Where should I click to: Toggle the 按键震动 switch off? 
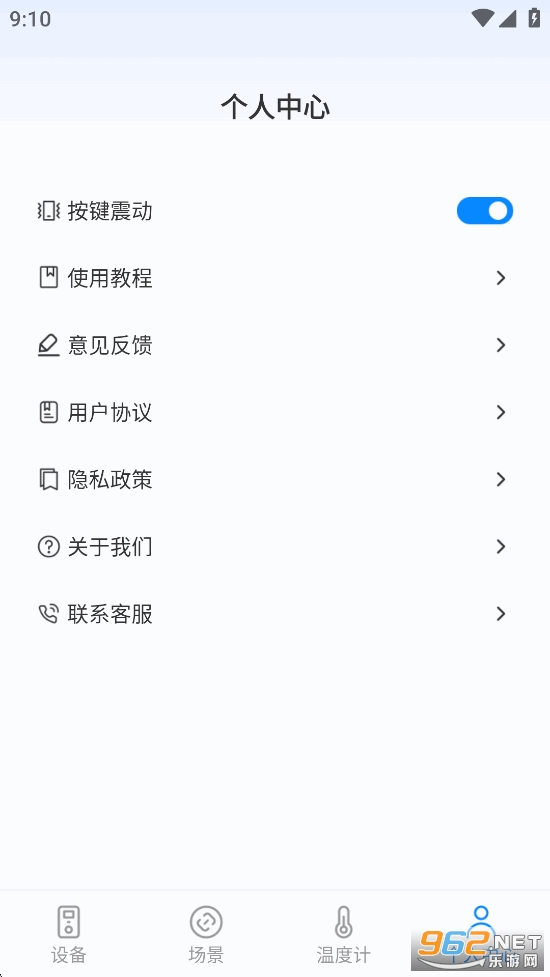click(x=485, y=211)
